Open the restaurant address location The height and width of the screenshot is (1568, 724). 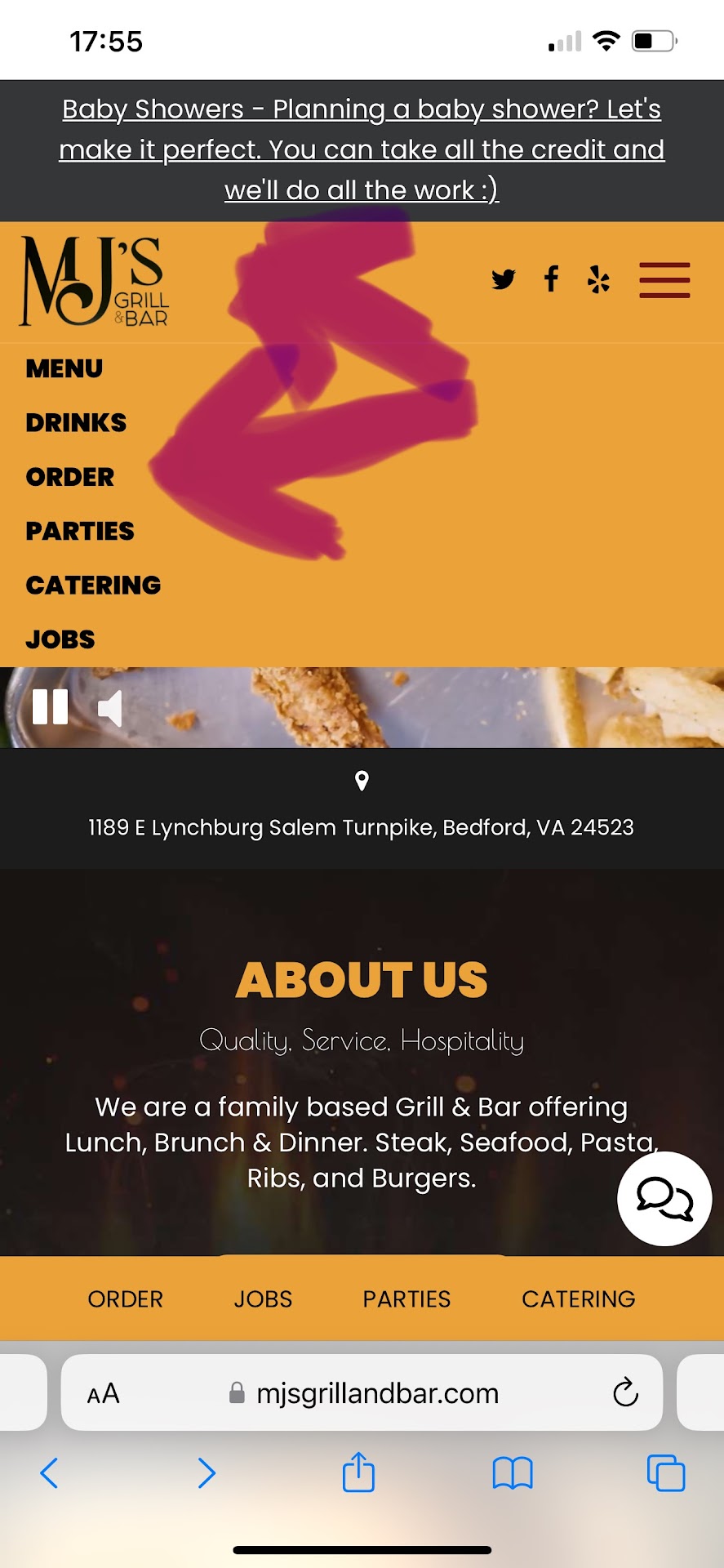(362, 827)
